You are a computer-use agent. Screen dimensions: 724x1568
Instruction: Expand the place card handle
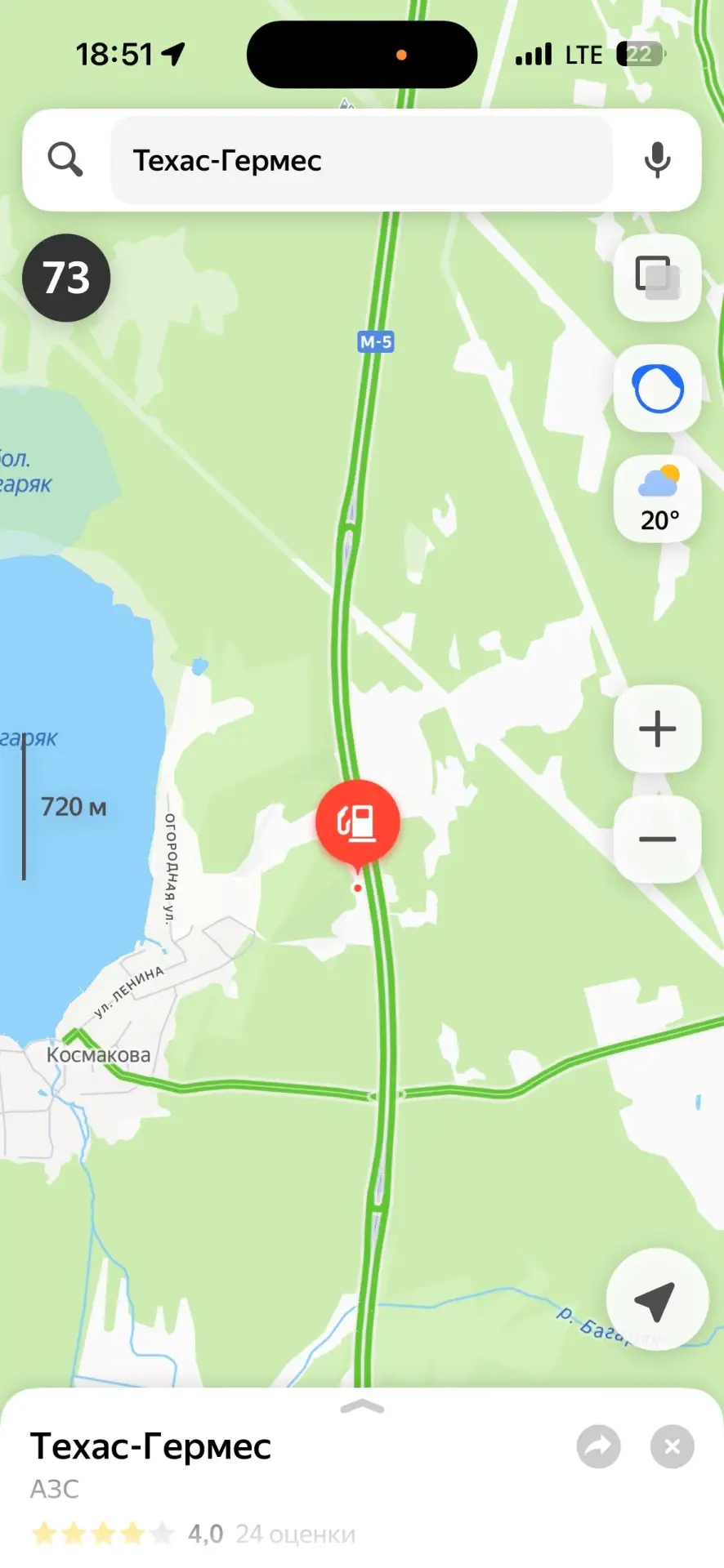[362, 1406]
